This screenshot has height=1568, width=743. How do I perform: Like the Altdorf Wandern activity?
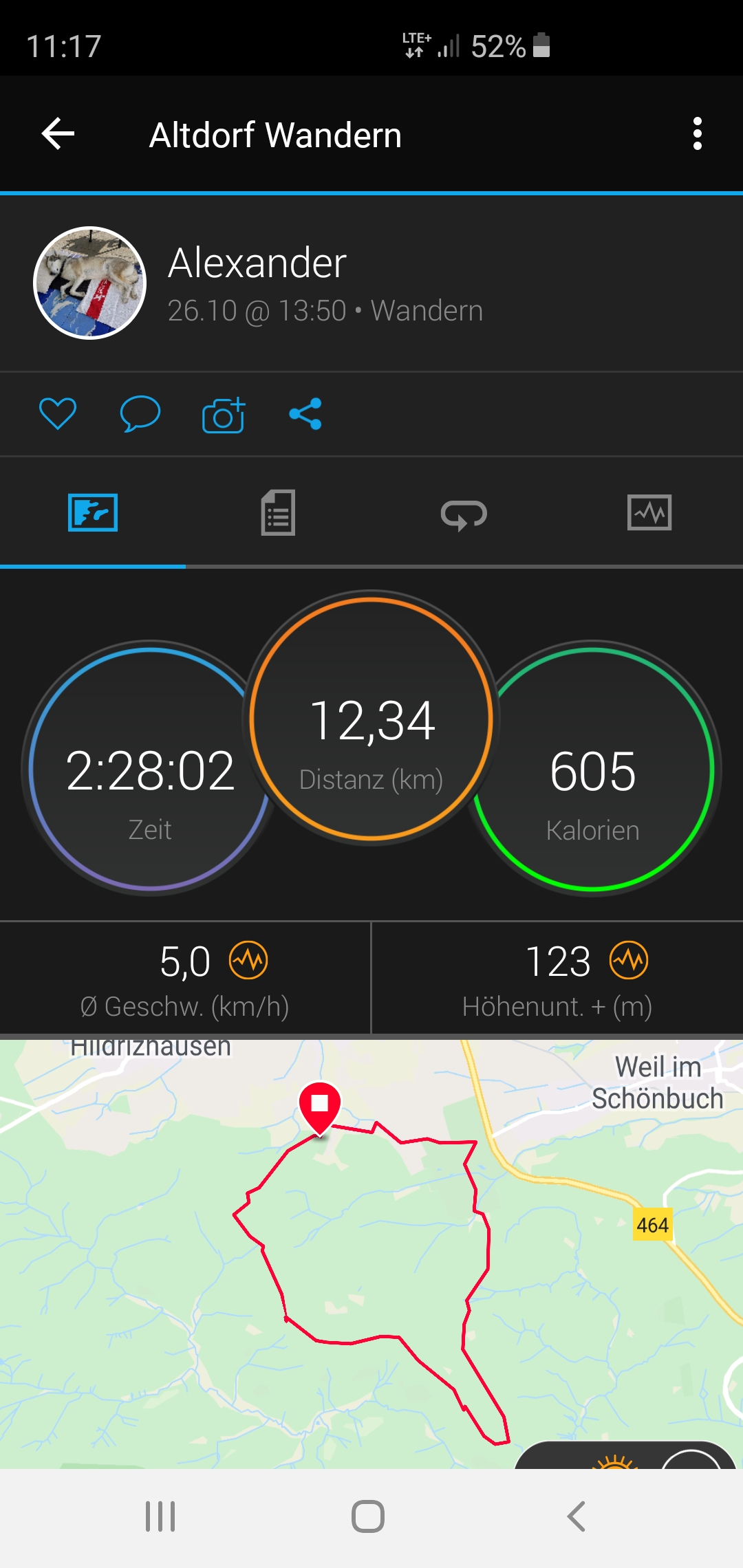point(58,414)
